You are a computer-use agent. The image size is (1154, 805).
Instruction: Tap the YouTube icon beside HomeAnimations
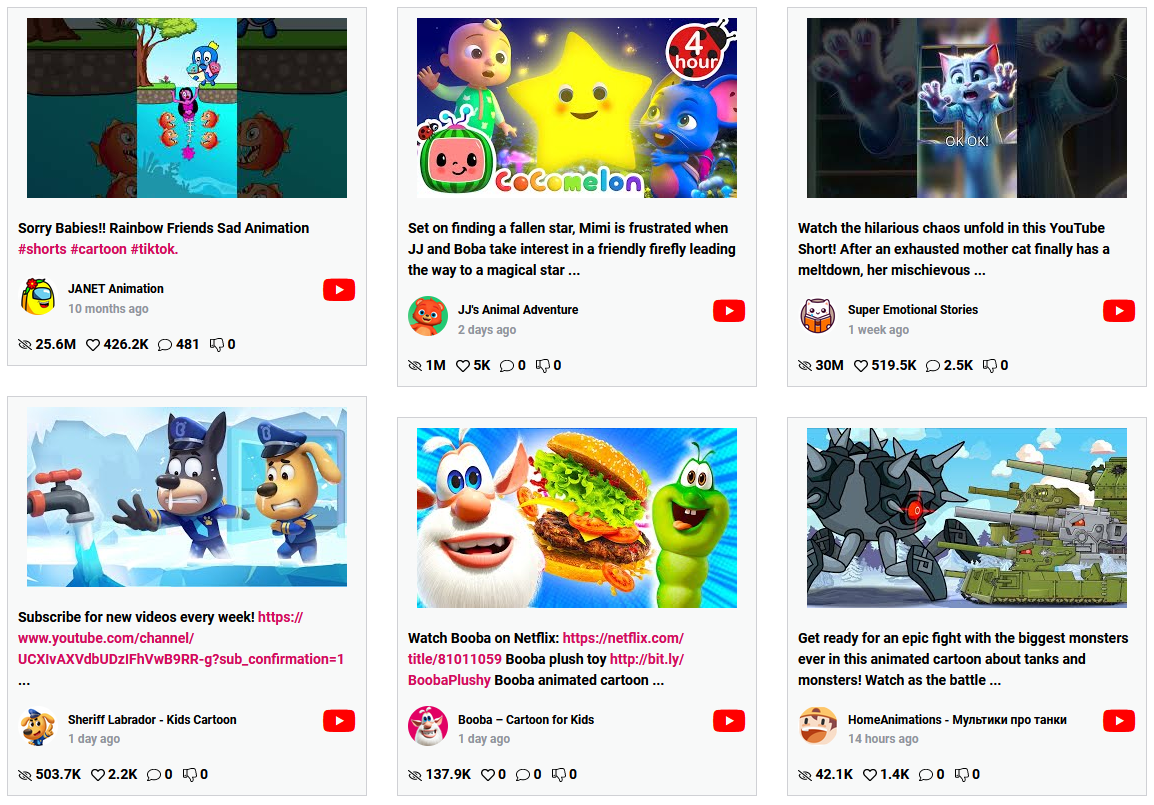click(x=1119, y=720)
